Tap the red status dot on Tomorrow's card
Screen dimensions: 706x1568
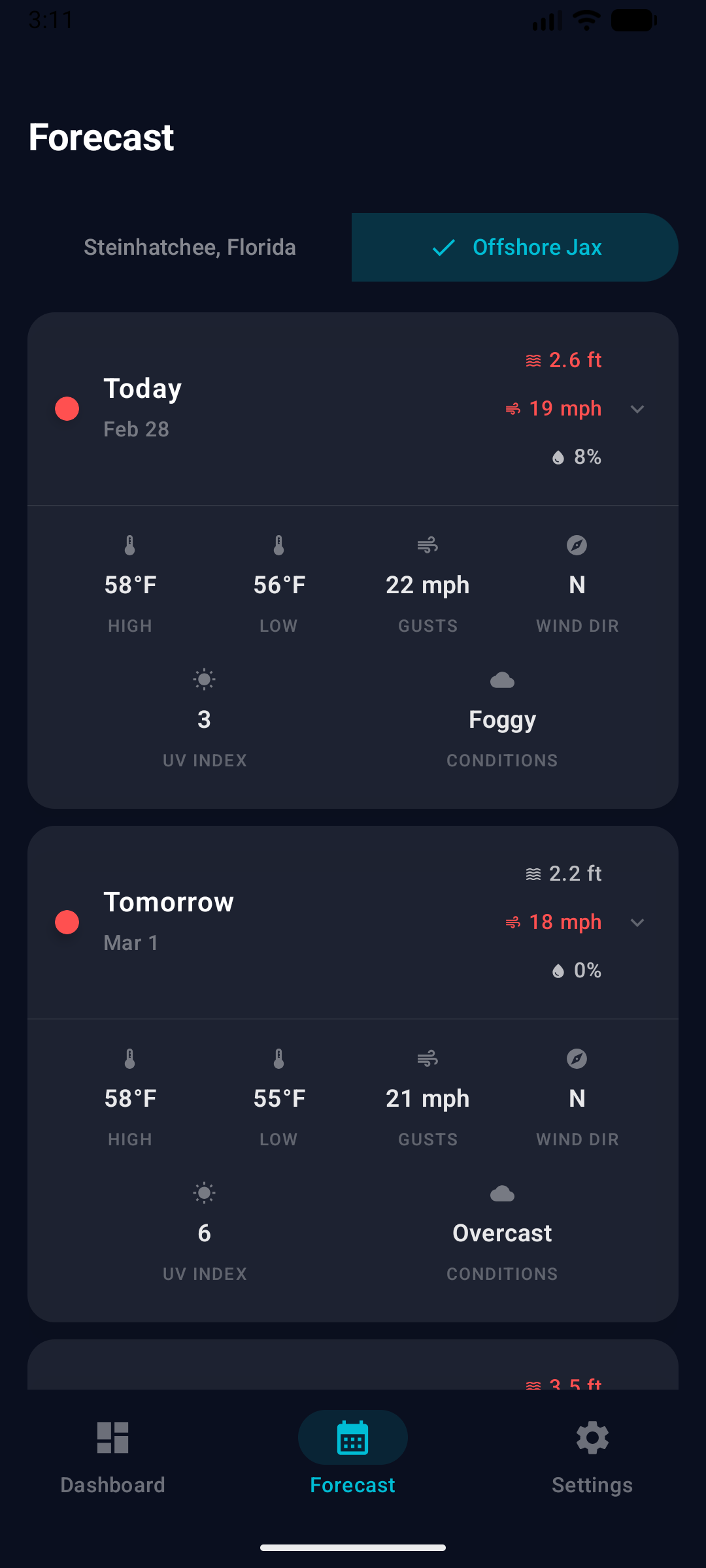pos(66,922)
